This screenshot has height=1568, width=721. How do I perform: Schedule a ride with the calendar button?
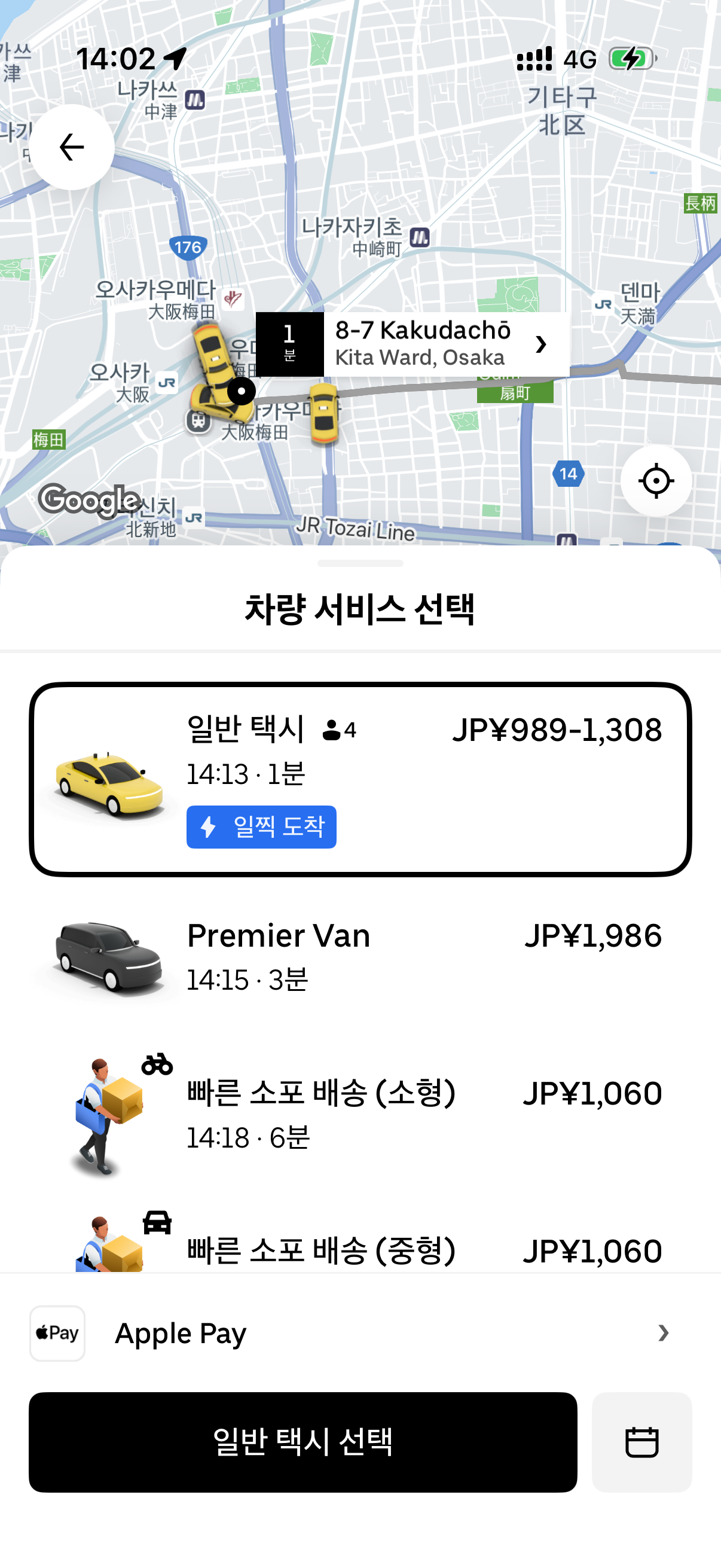click(x=641, y=1441)
